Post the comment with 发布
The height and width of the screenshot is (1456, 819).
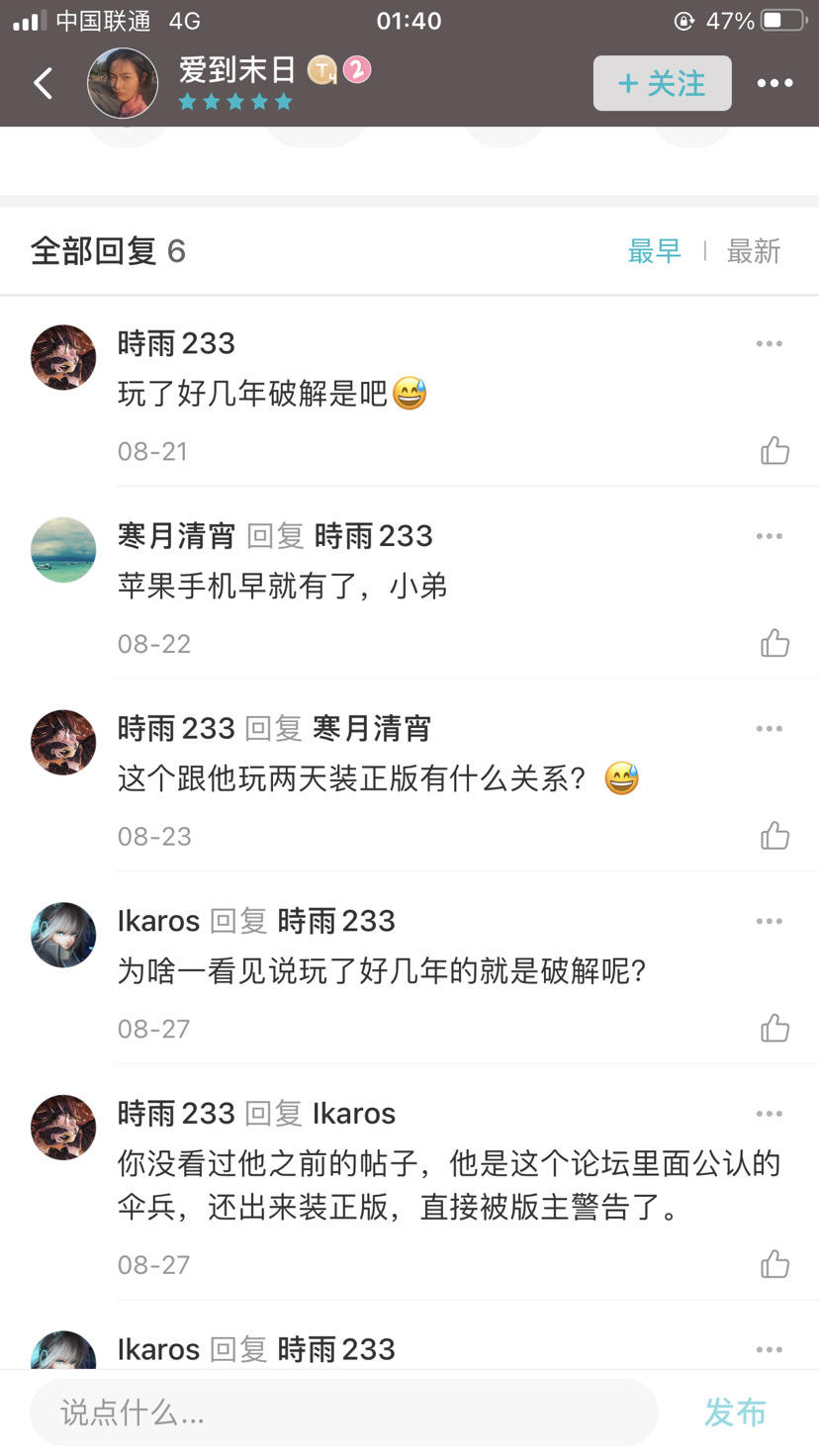pyautogui.click(x=735, y=1412)
